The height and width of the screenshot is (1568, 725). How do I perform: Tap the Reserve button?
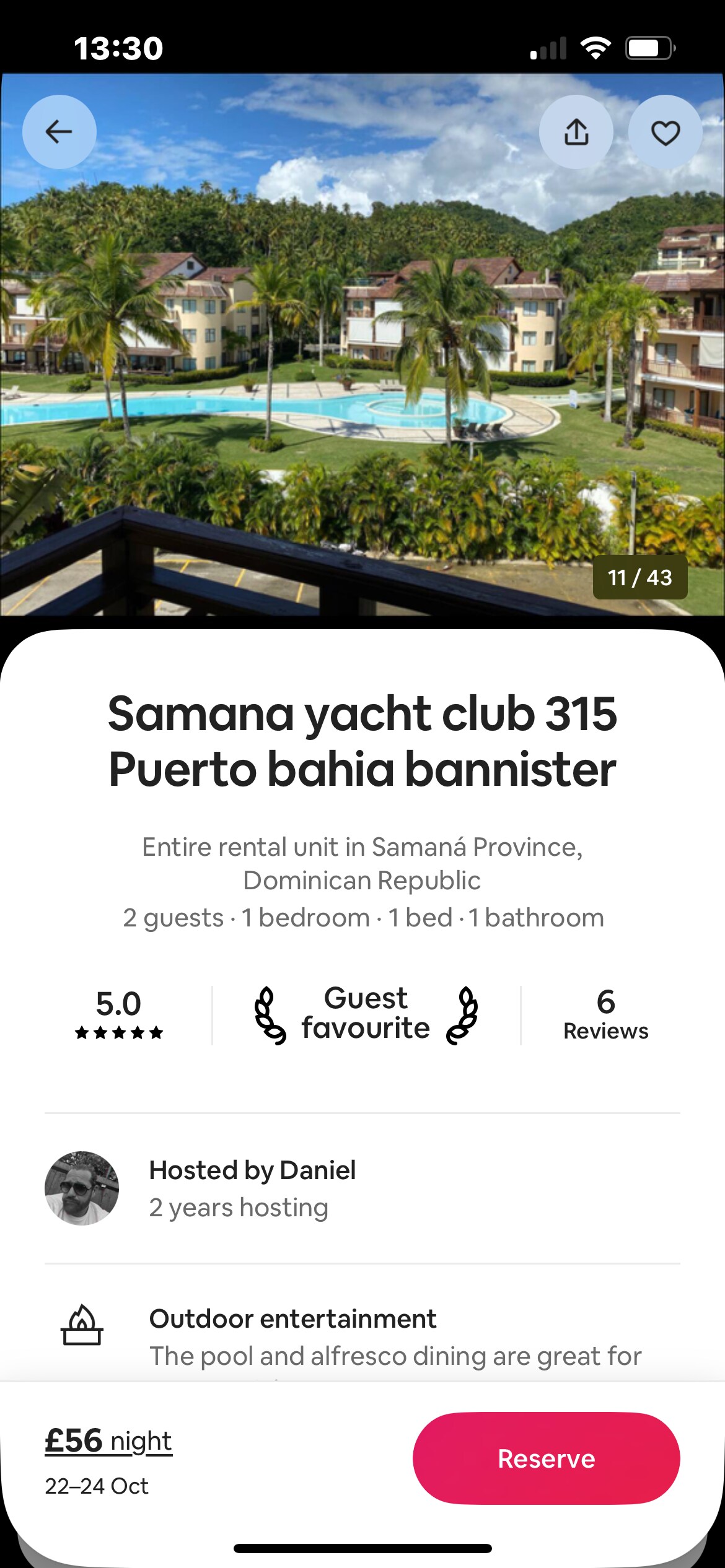point(546,1458)
